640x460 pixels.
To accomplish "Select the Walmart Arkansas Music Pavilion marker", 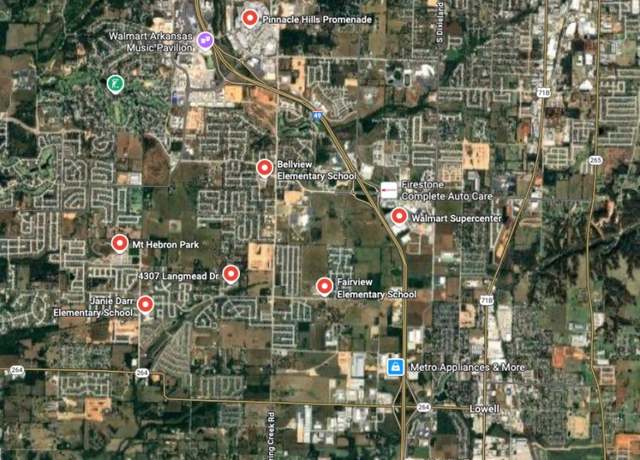I will (x=205, y=40).
